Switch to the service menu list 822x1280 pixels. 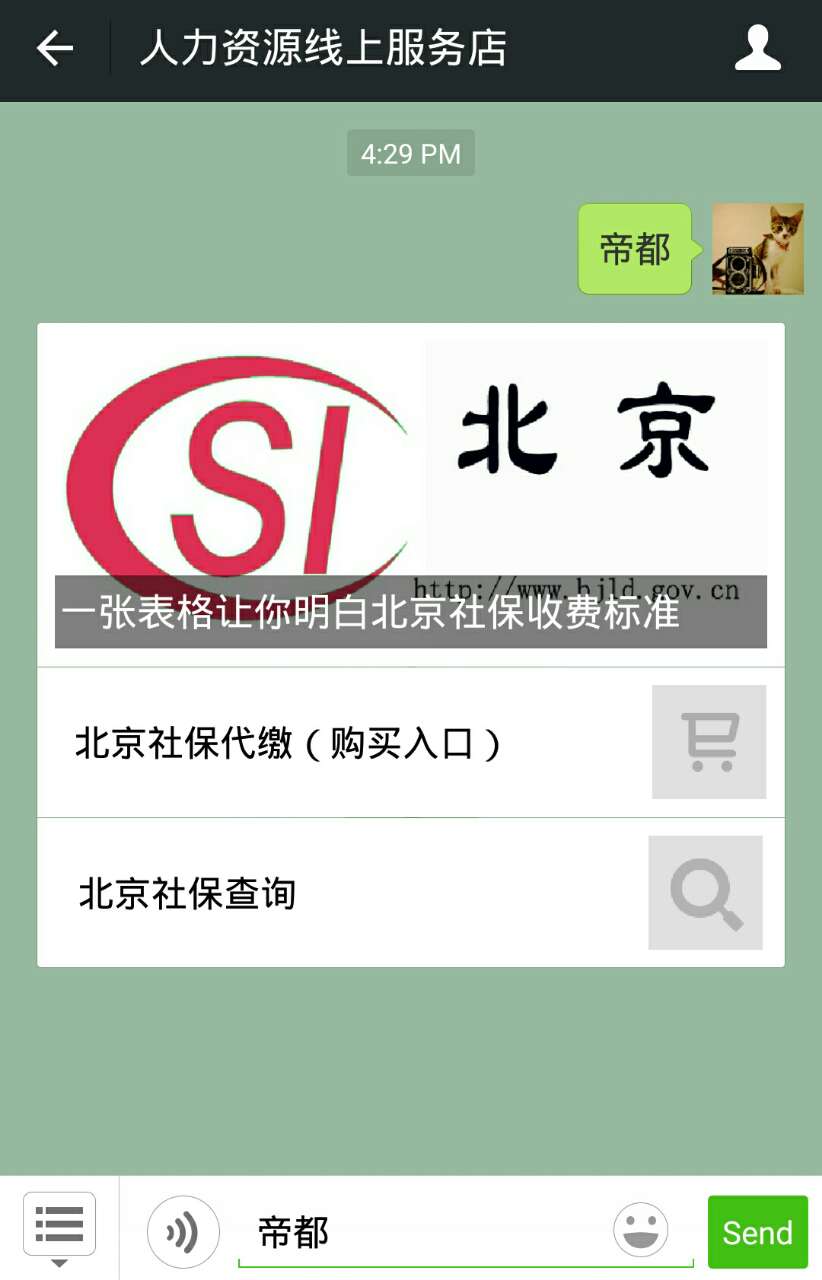(59, 1227)
